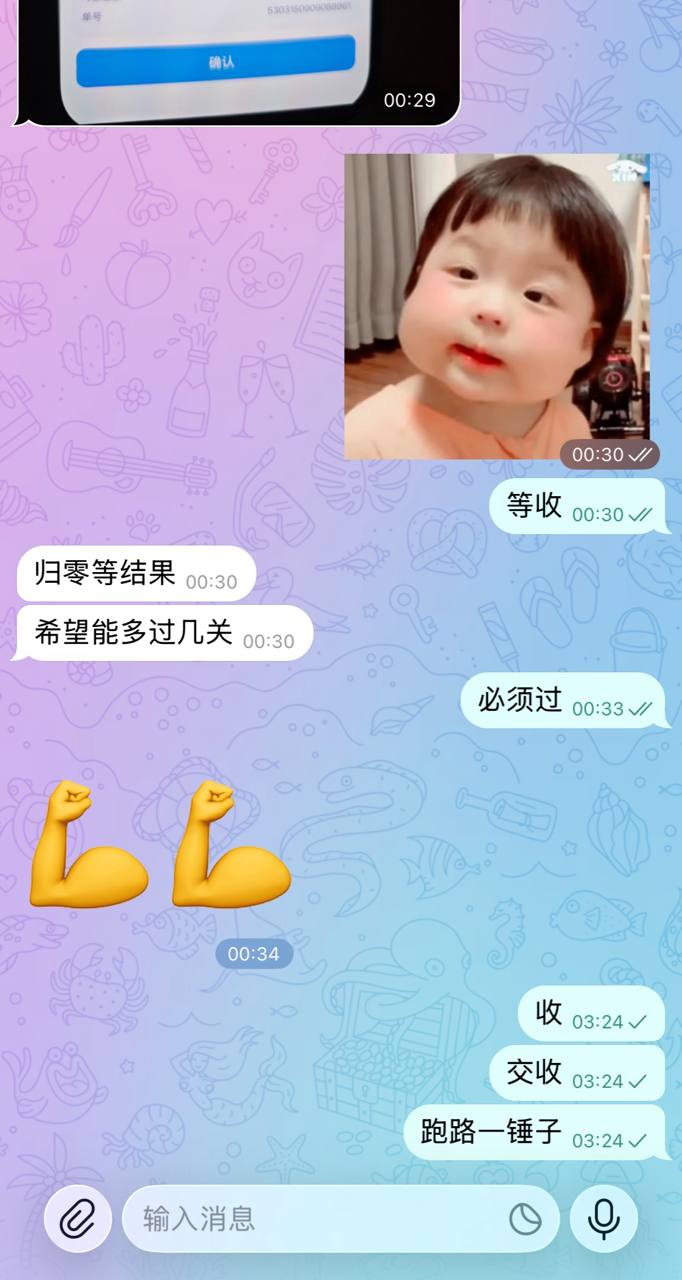Screen dimensions: 682x1280
Task: Open the attachment paperclip menu
Action: point(78,1218)
